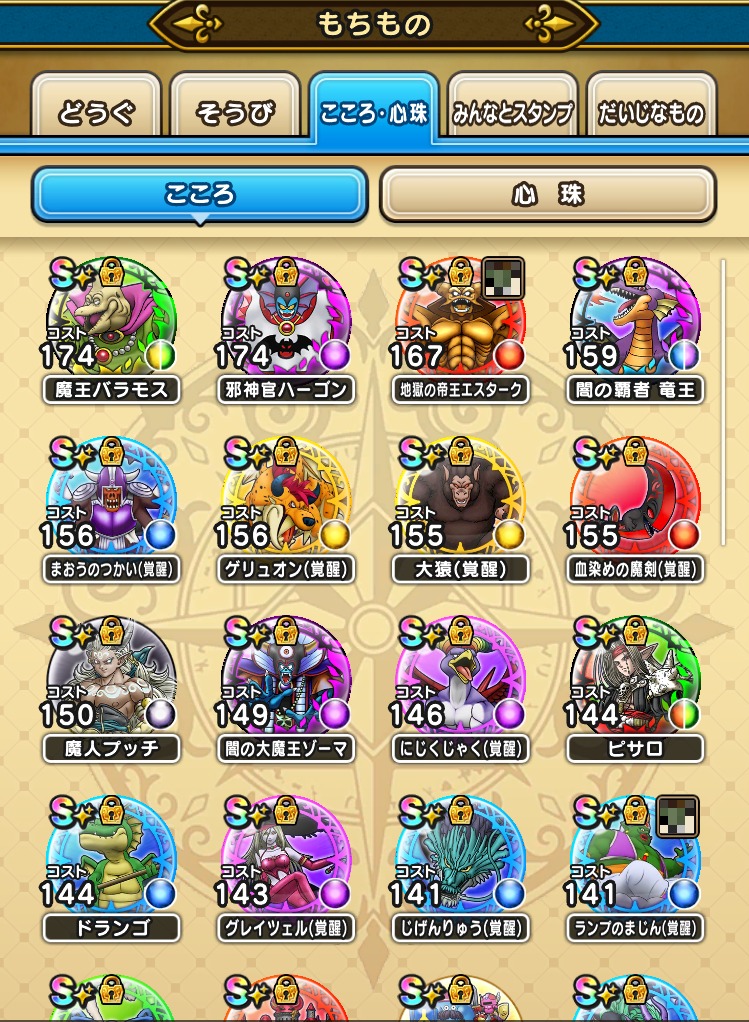
Task: Select the こころ sub-tab
Action: click(x=200, y=194)
